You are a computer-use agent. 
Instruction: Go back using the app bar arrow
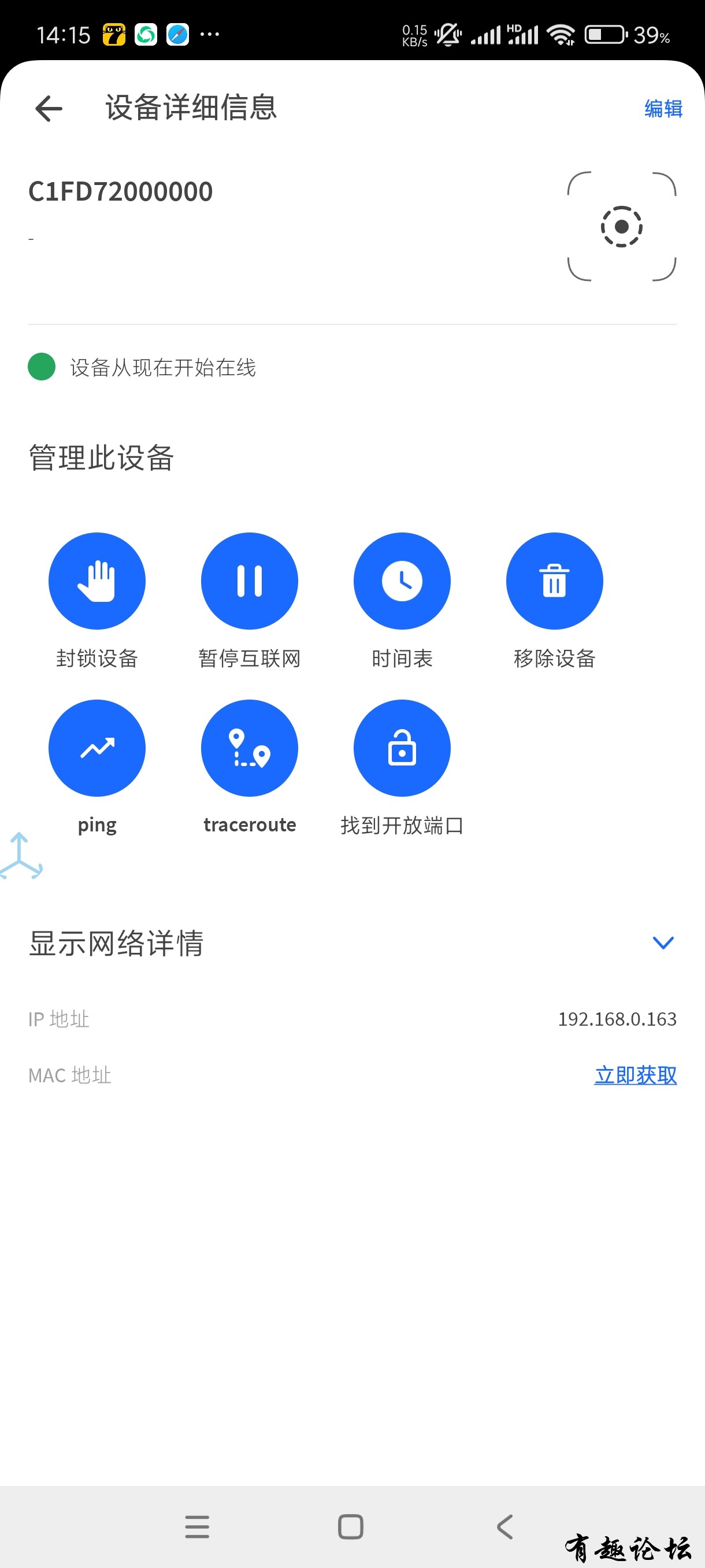click(x=49, y=108)
